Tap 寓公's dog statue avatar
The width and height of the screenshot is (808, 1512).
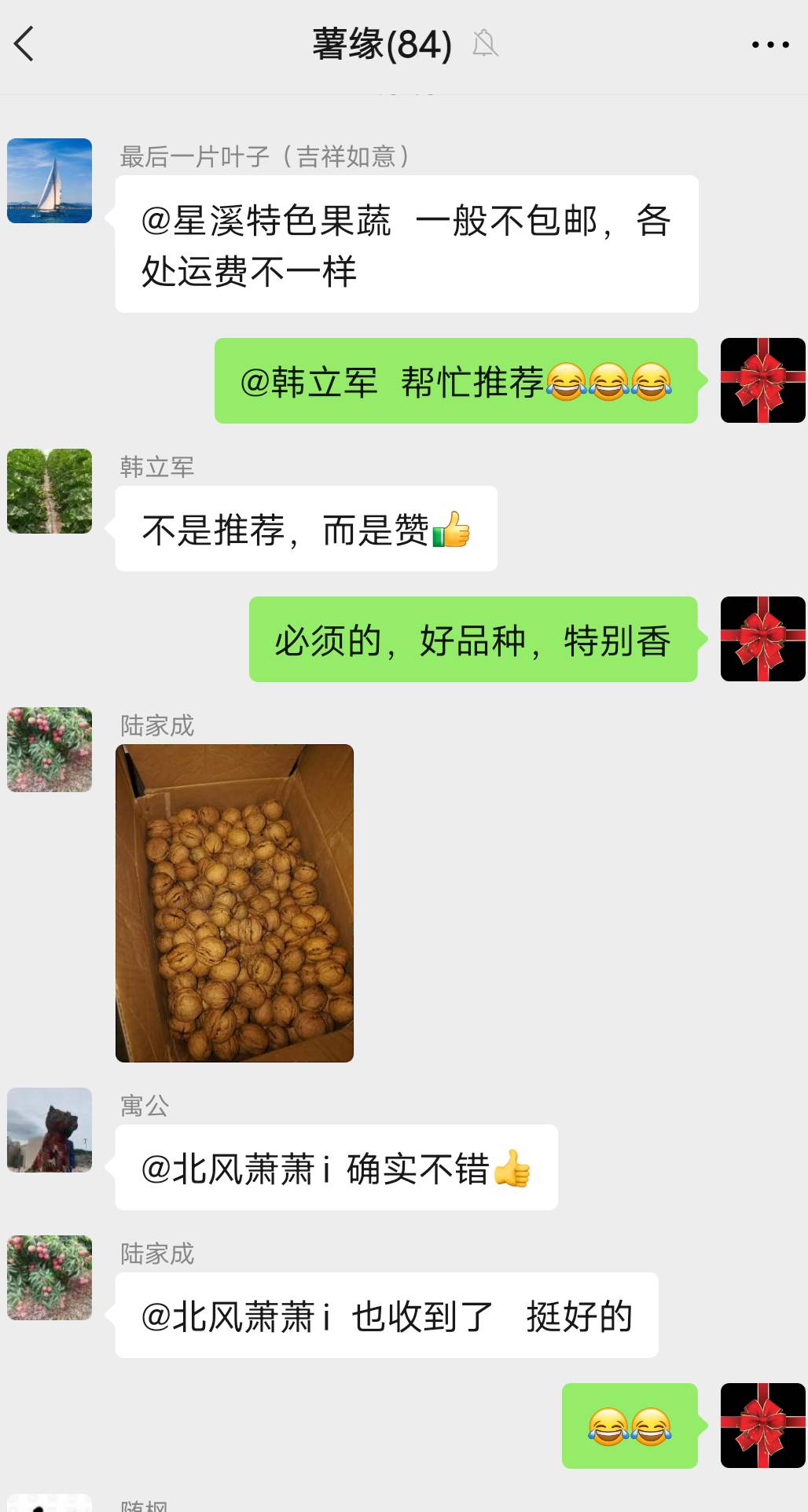tap(50, 1130)
